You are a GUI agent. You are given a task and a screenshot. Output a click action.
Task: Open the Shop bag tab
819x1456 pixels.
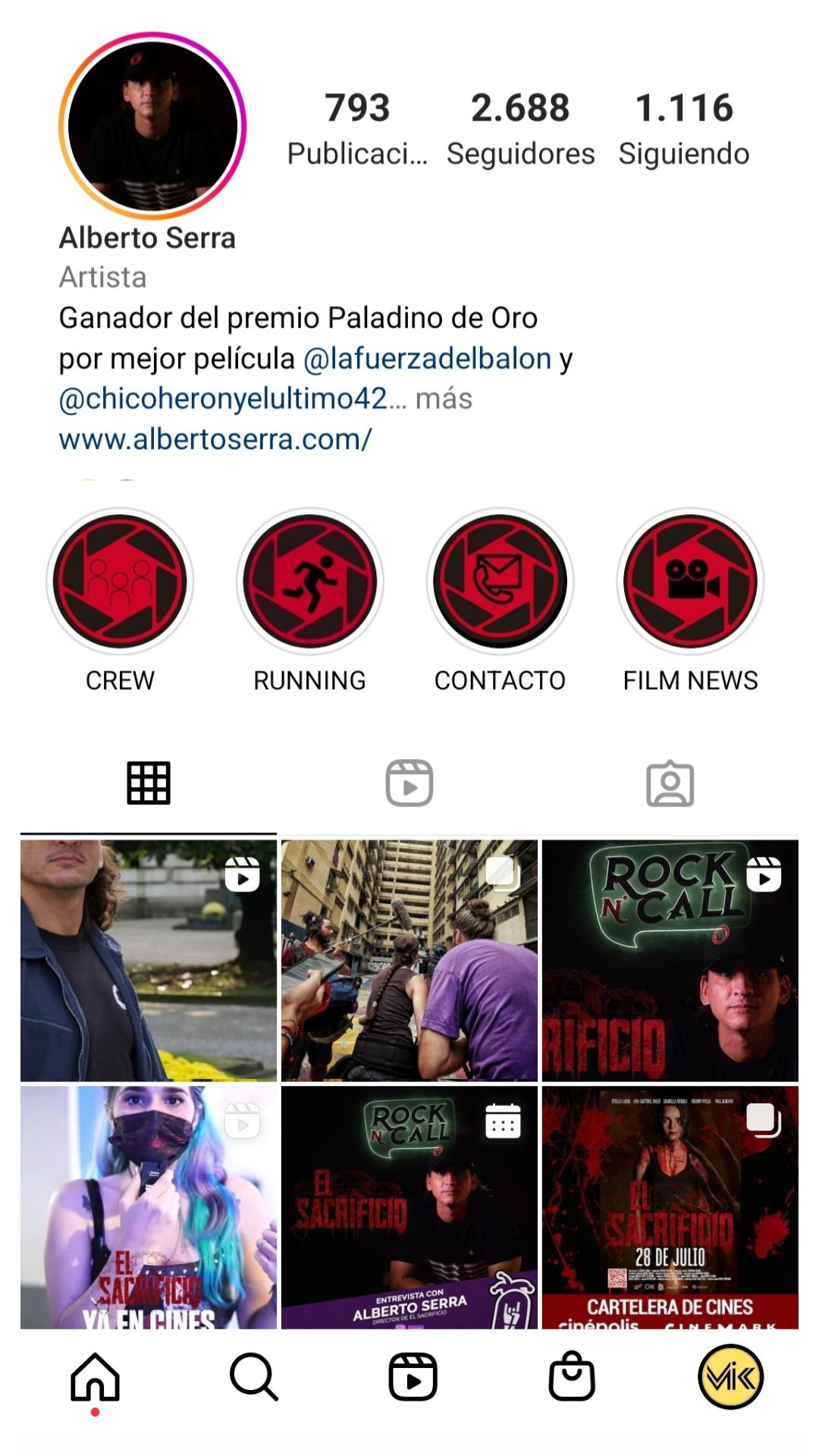(x=572, y=1376)
